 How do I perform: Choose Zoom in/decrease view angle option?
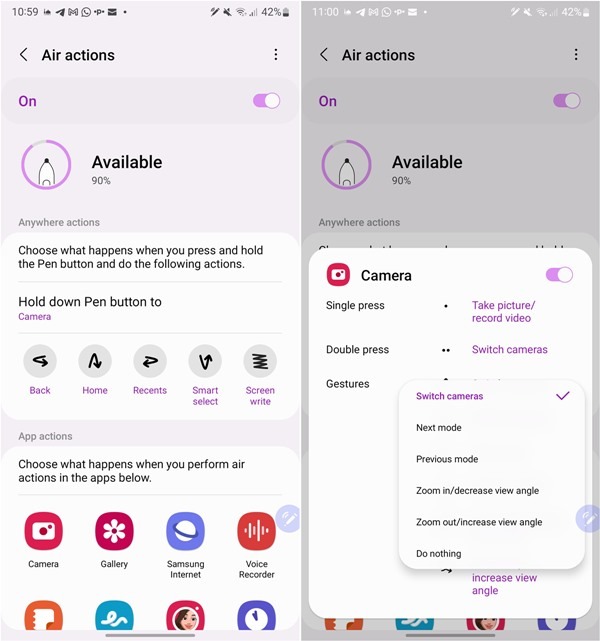476,491
